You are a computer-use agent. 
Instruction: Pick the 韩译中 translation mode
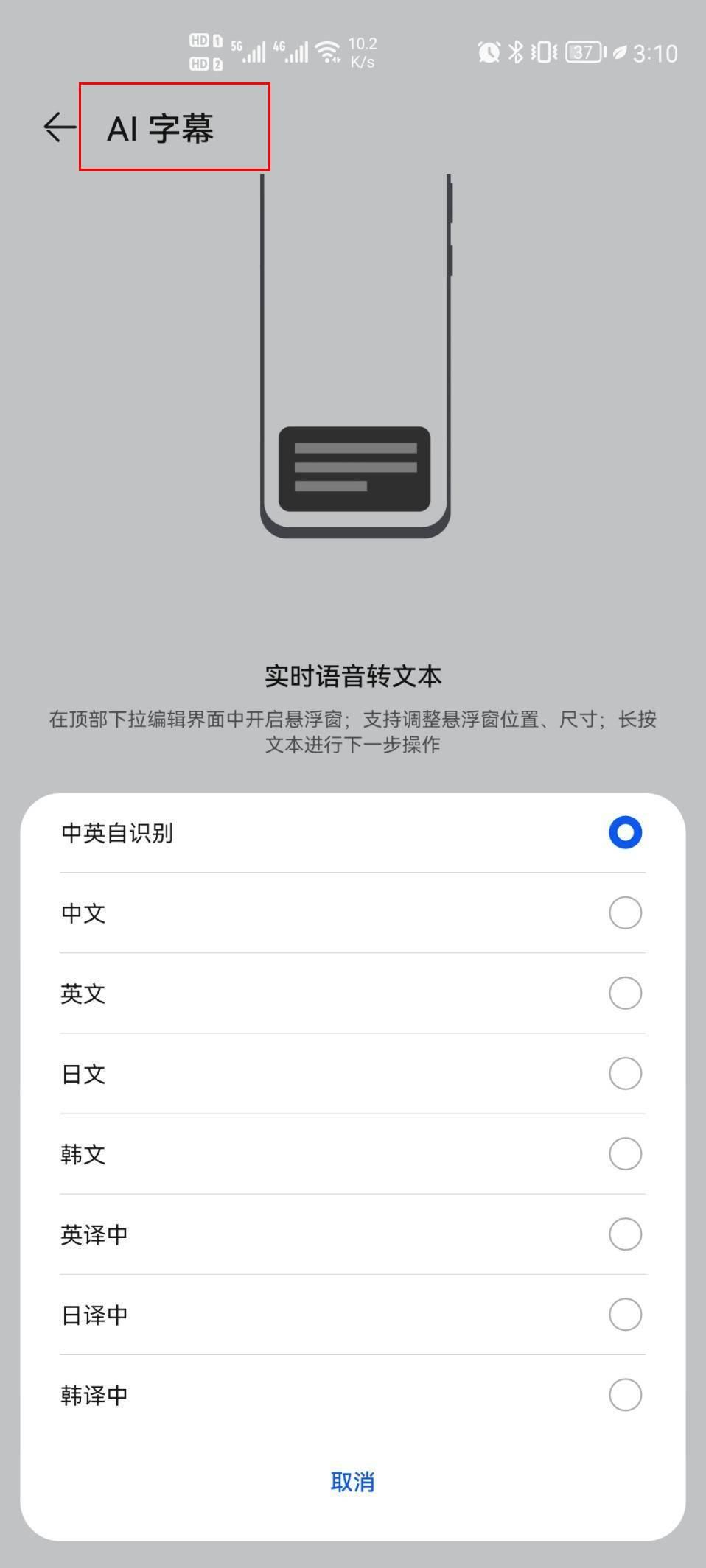coord(353,1394)
